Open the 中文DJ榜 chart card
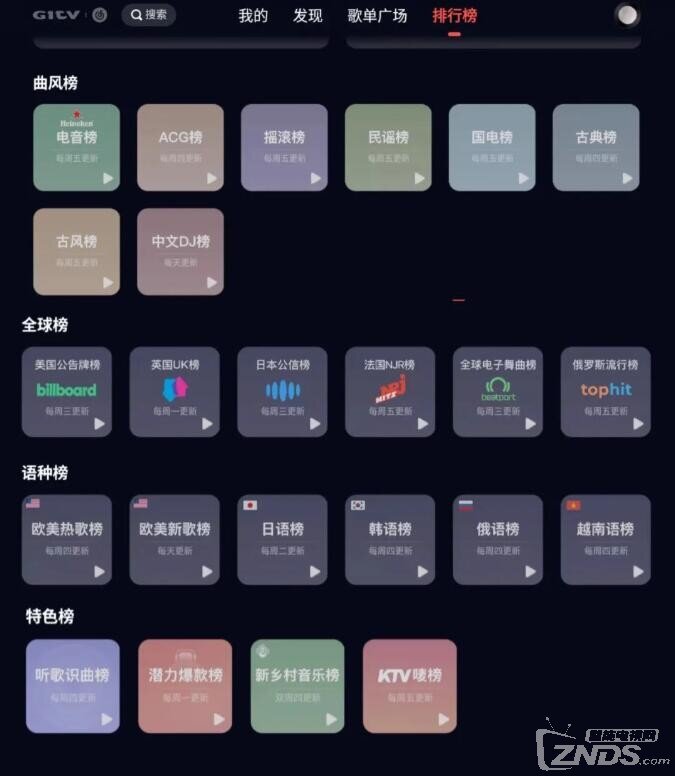 point(180,251)
